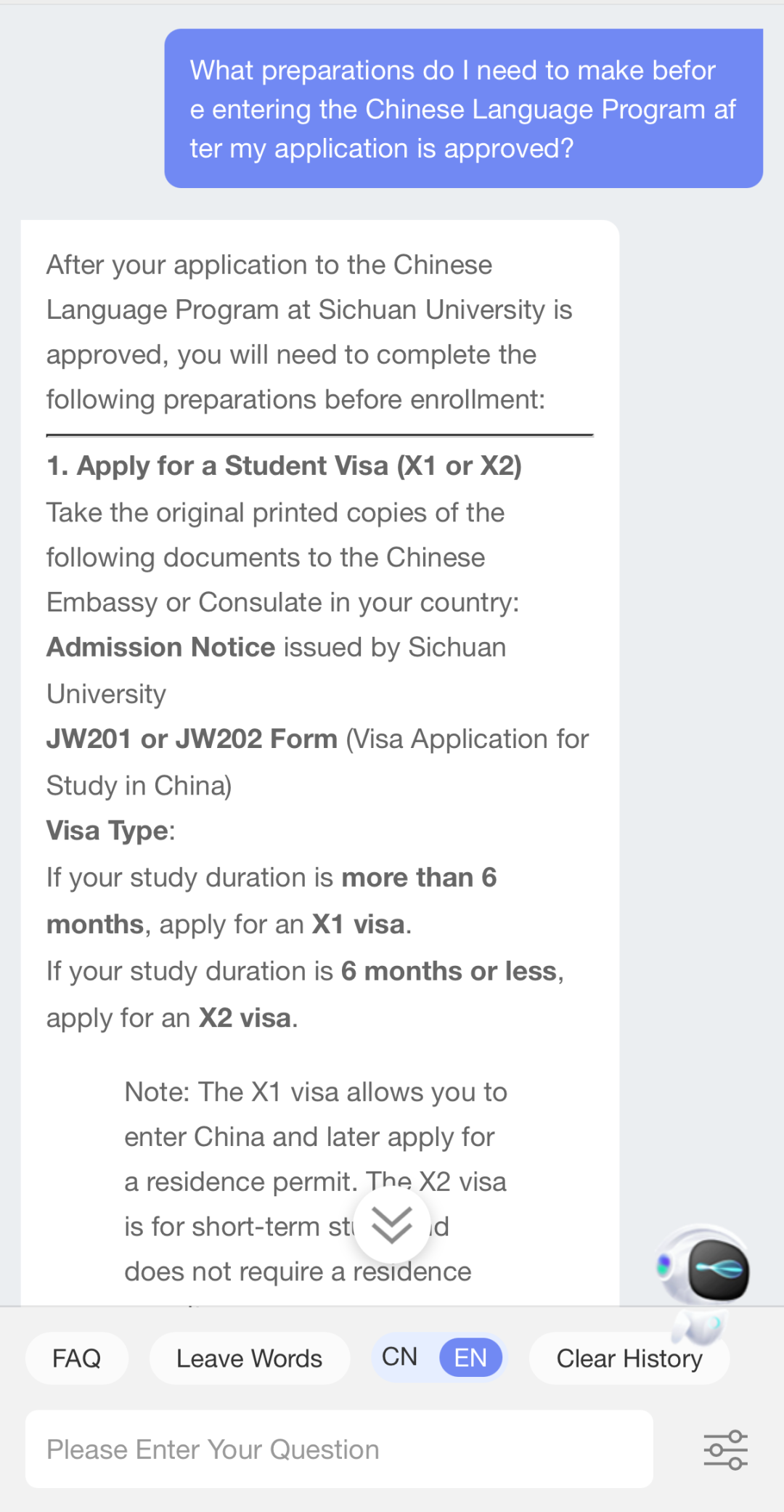784x1512 pixels.
Task: Select the EN language option
Action: click(470, 1357)
